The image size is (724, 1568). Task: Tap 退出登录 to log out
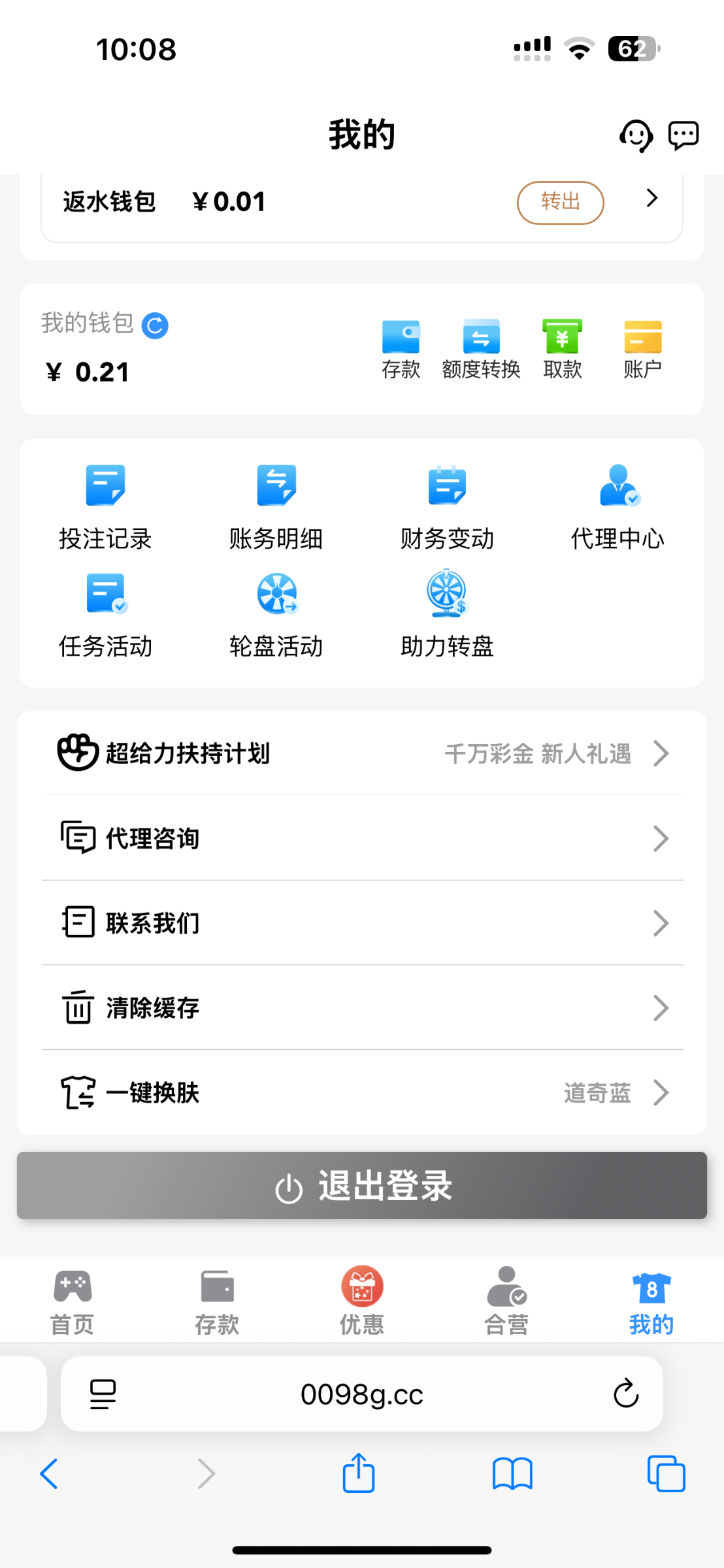[x=362, y=1185]
